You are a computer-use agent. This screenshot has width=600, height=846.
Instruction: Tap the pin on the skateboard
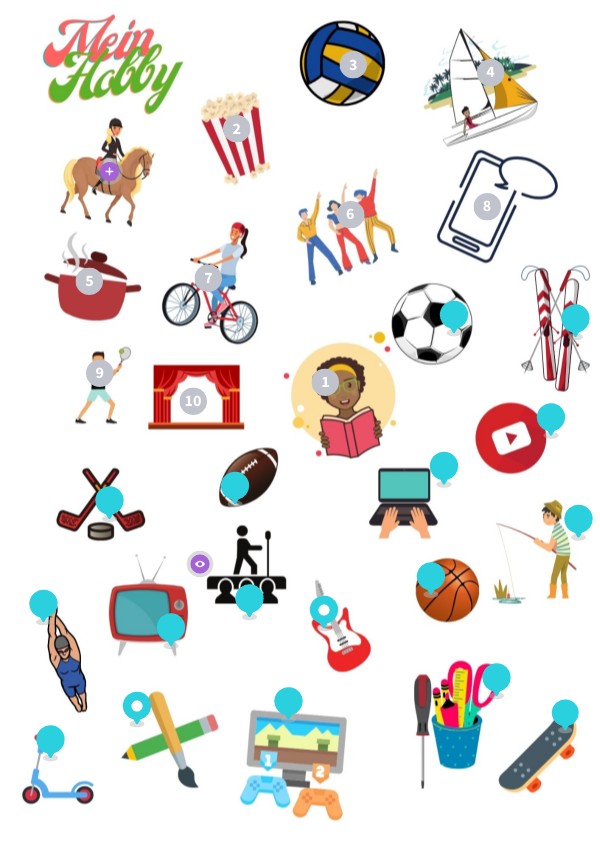(565, 713)
